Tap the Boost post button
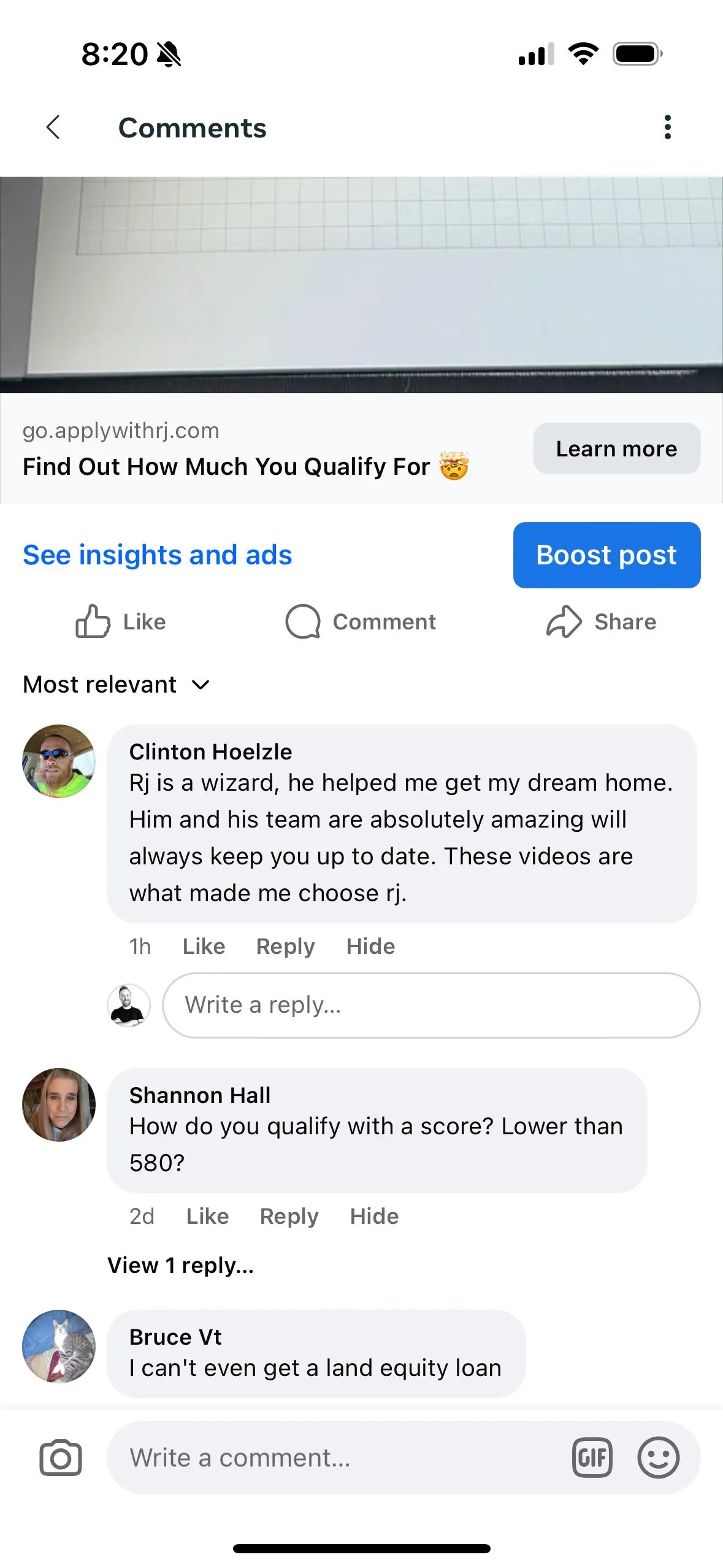The width and height of the screenshot is (723, 1568). tap(606, 555)
